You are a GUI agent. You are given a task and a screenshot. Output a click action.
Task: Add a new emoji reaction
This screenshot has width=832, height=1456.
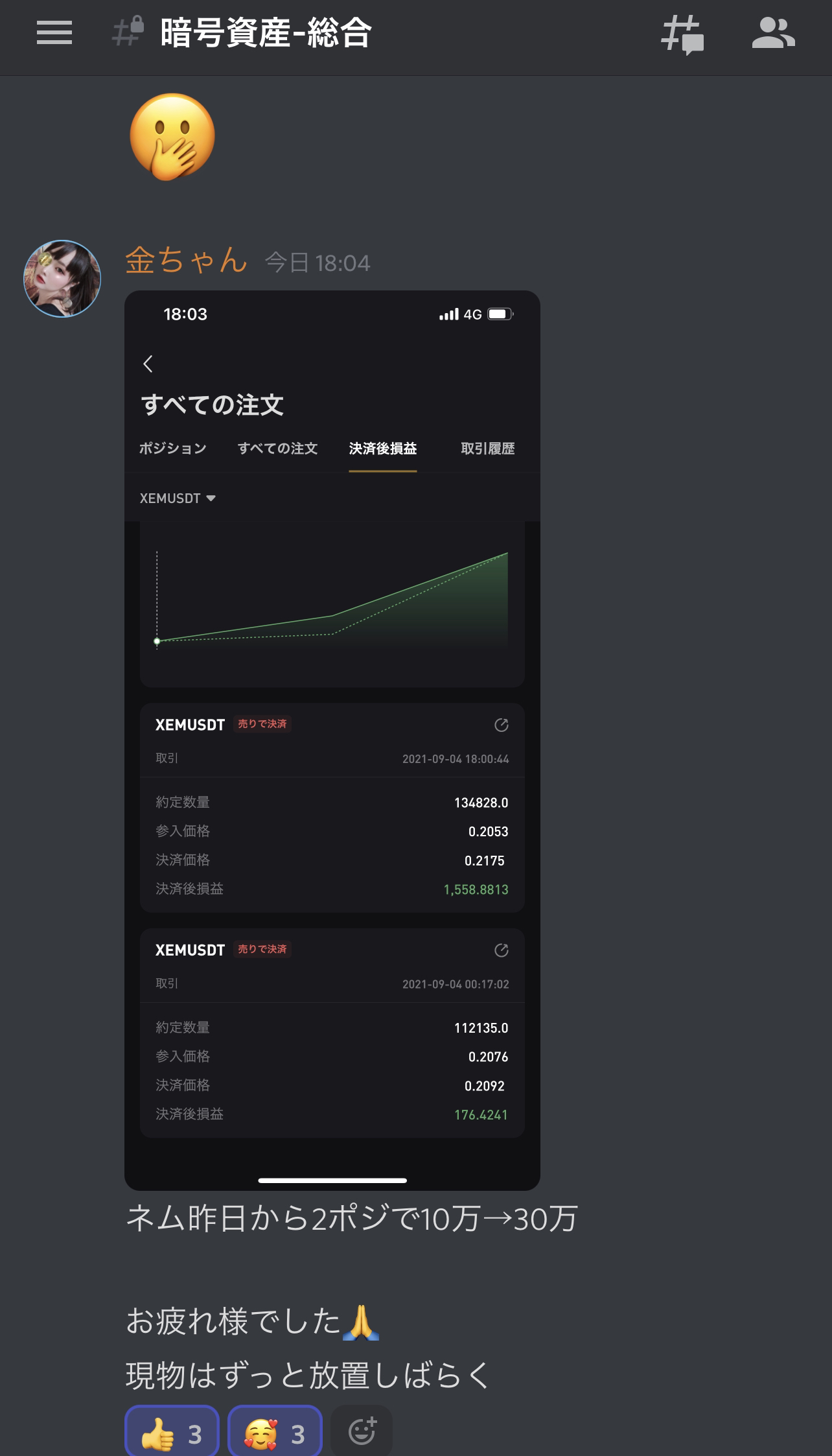[x=362, y=1432]
